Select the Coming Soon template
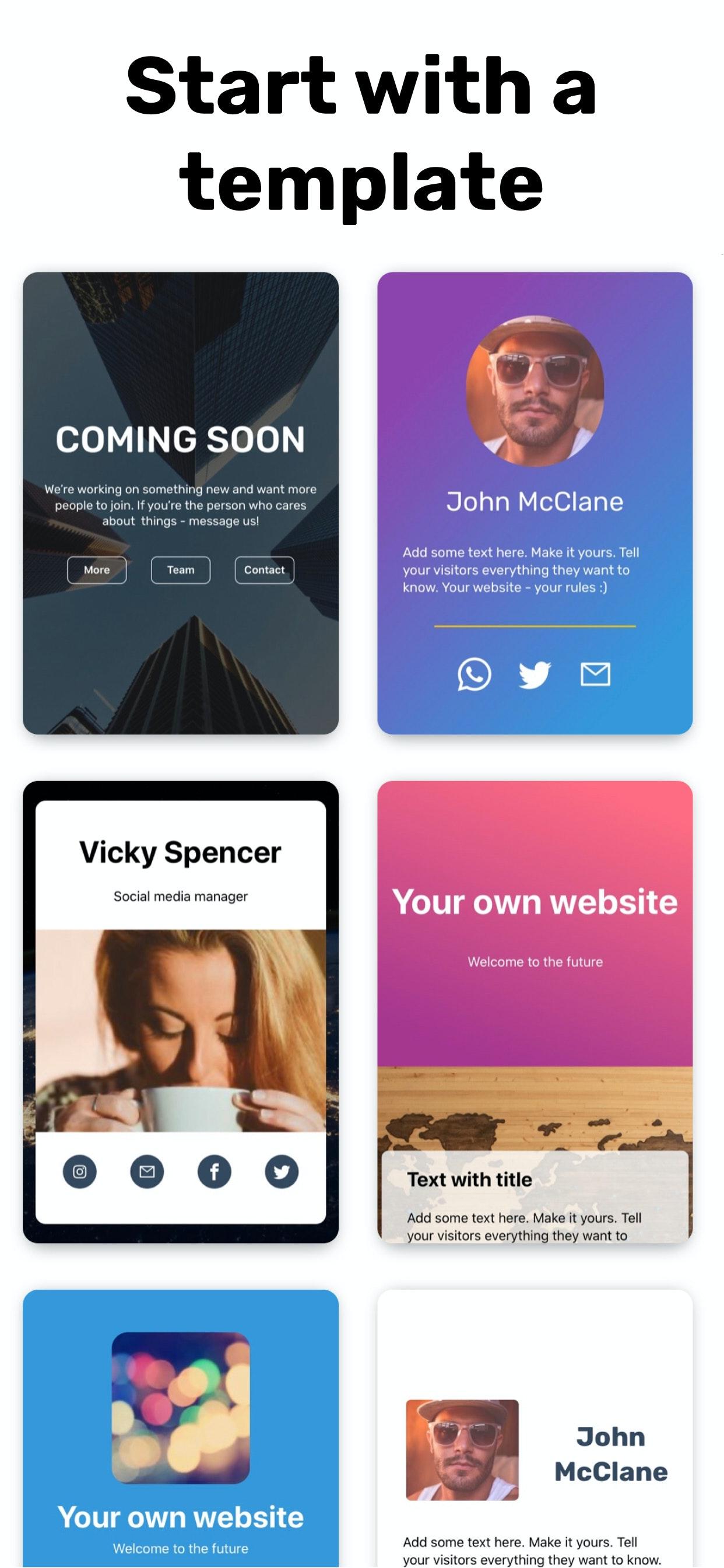724x1568 pixels. [180, 503]
